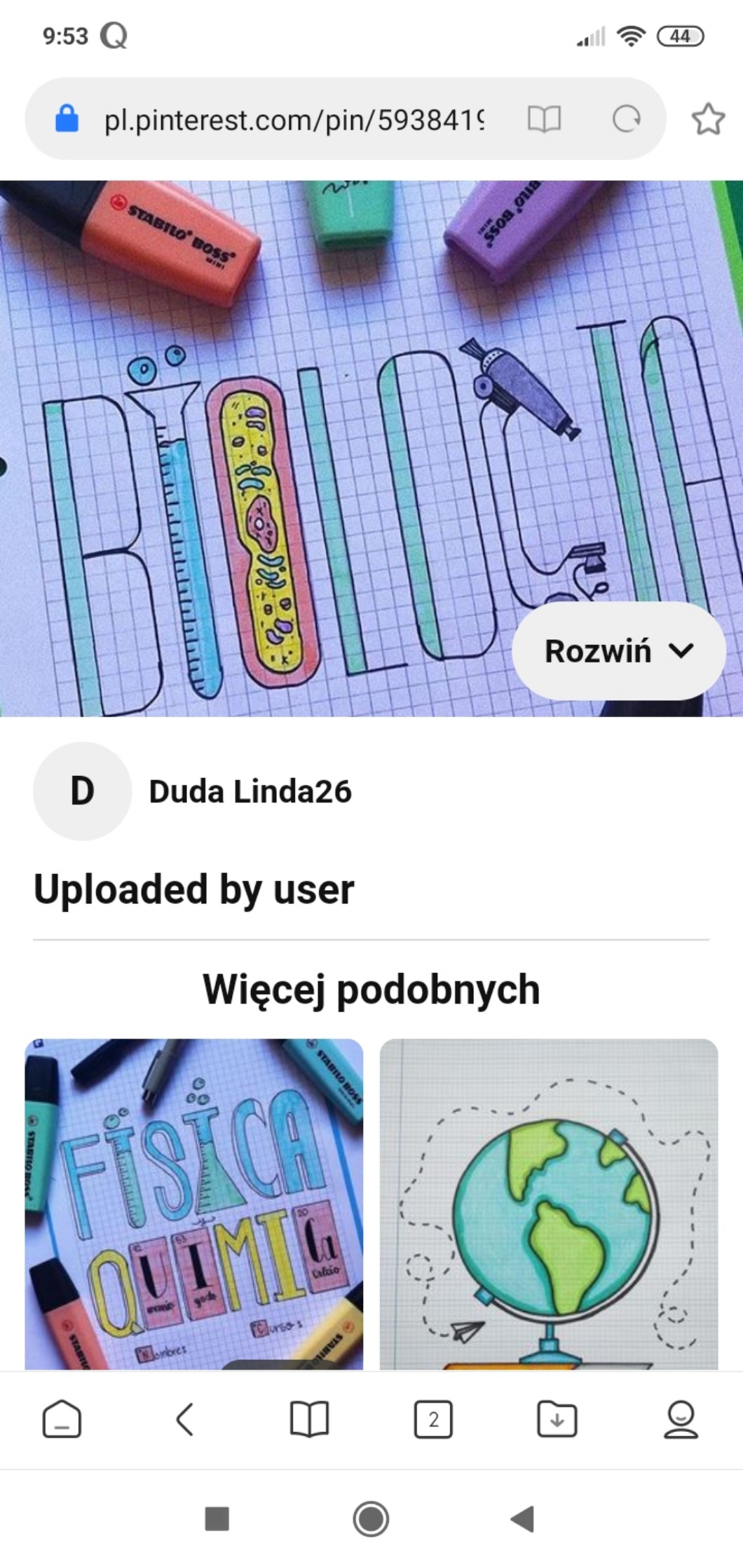The width and height of the screenshot is (743, 1568).
Task: Open reader mode from the address bar
Action: coord(544,120)
